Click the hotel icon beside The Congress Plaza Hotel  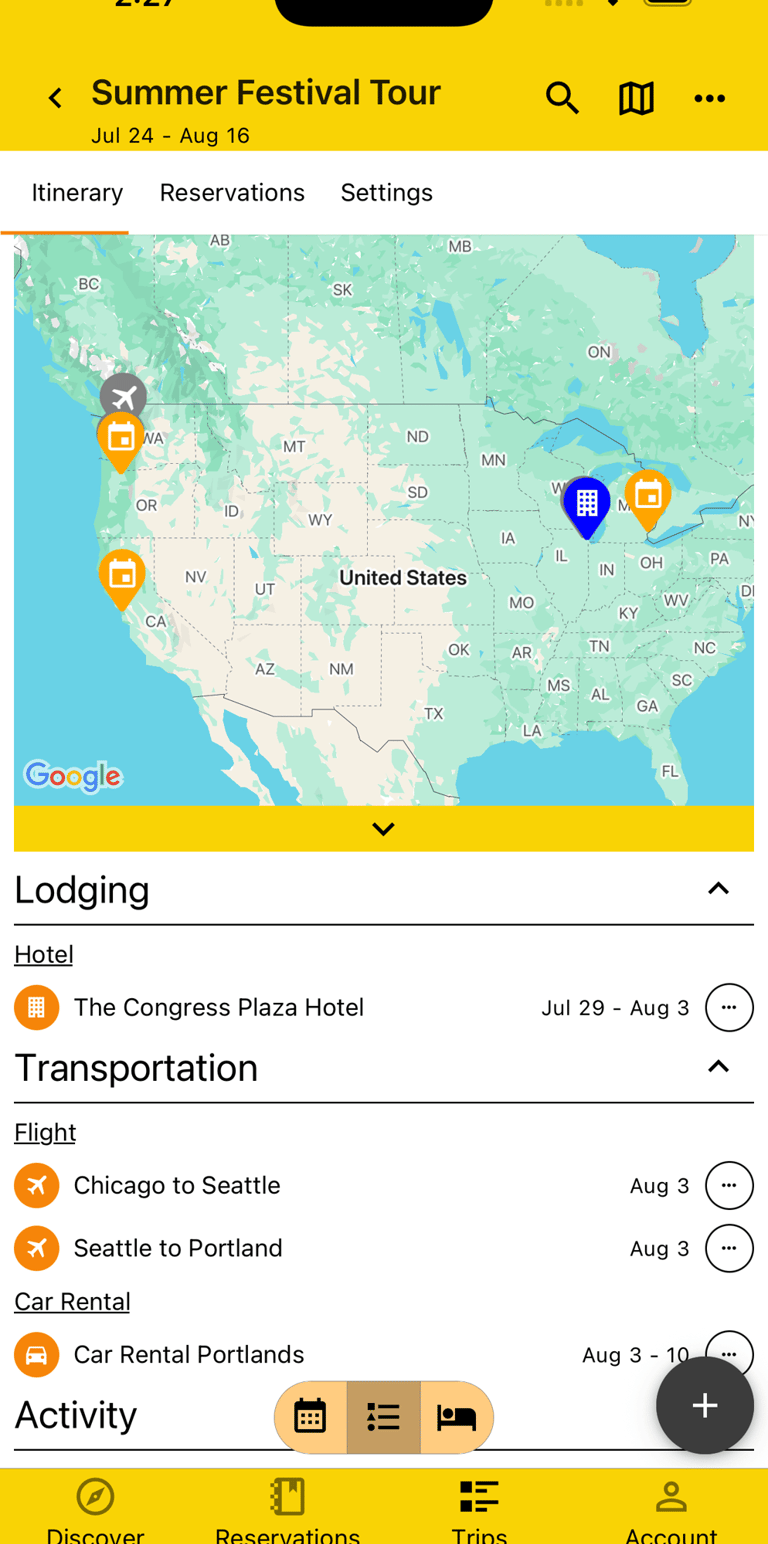click(36, 1007)
